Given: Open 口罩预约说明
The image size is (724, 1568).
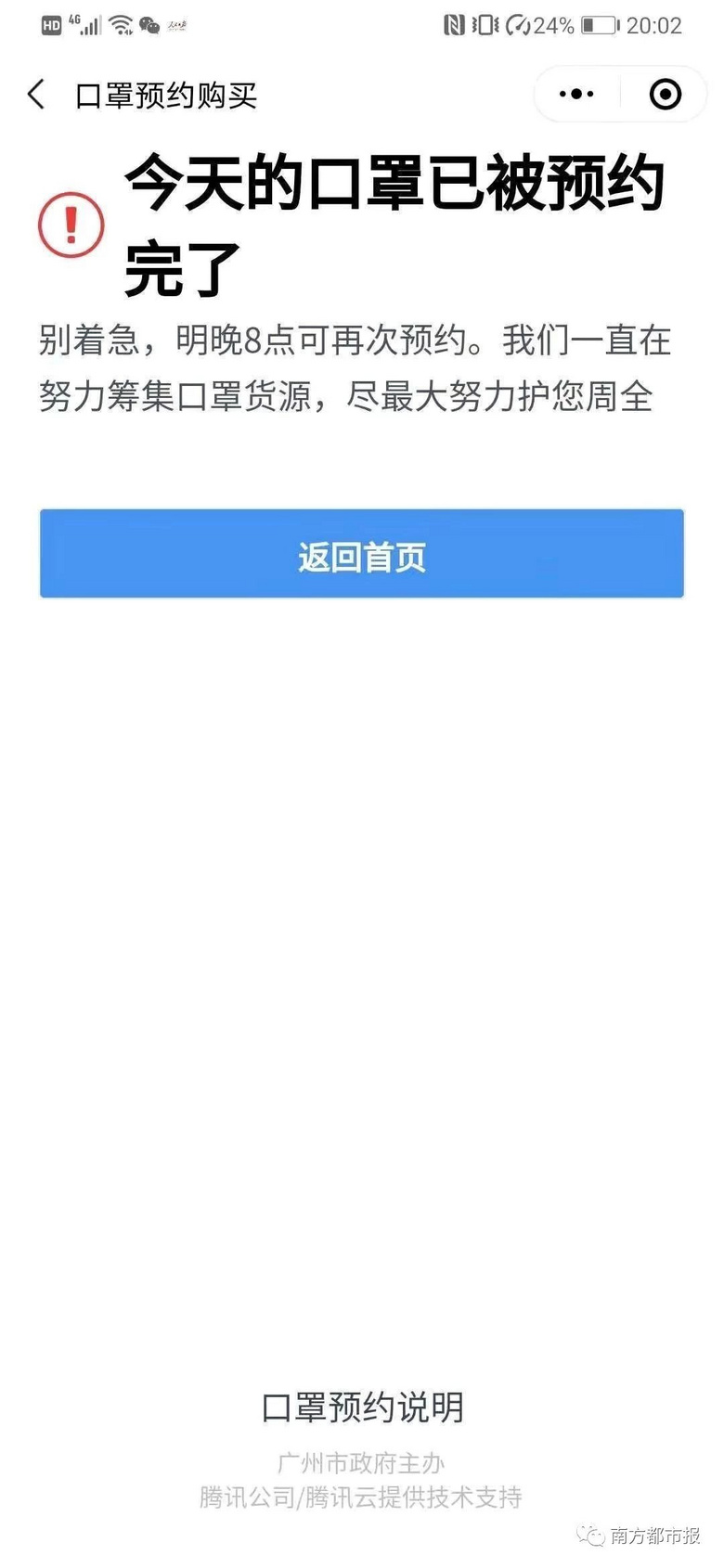Looking at the screenshot, I should pyautogui.click(x=362, y=1407).
